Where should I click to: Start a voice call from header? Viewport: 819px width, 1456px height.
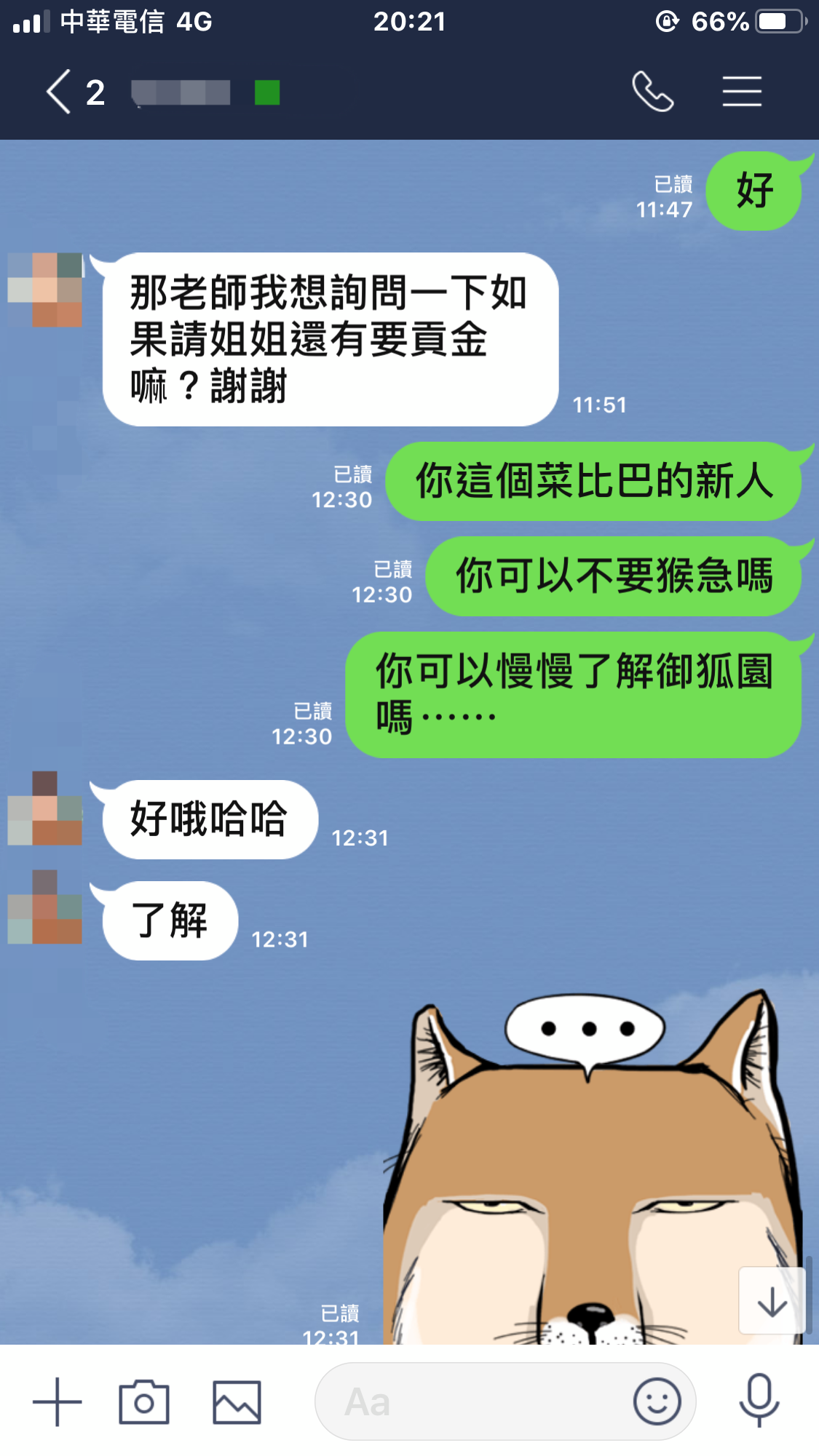click(x=652, y=92)
